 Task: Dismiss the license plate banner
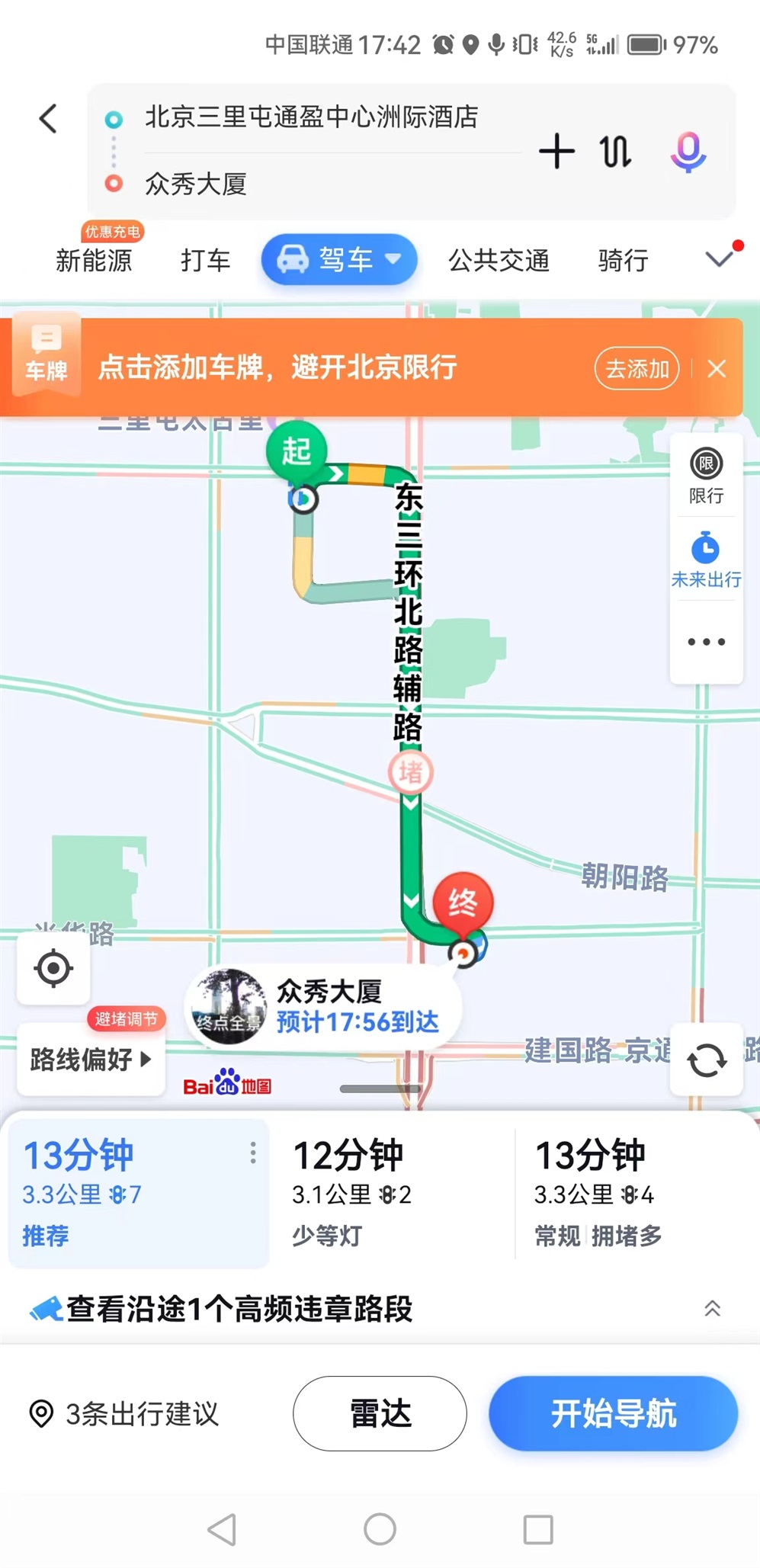coord(717,369)
